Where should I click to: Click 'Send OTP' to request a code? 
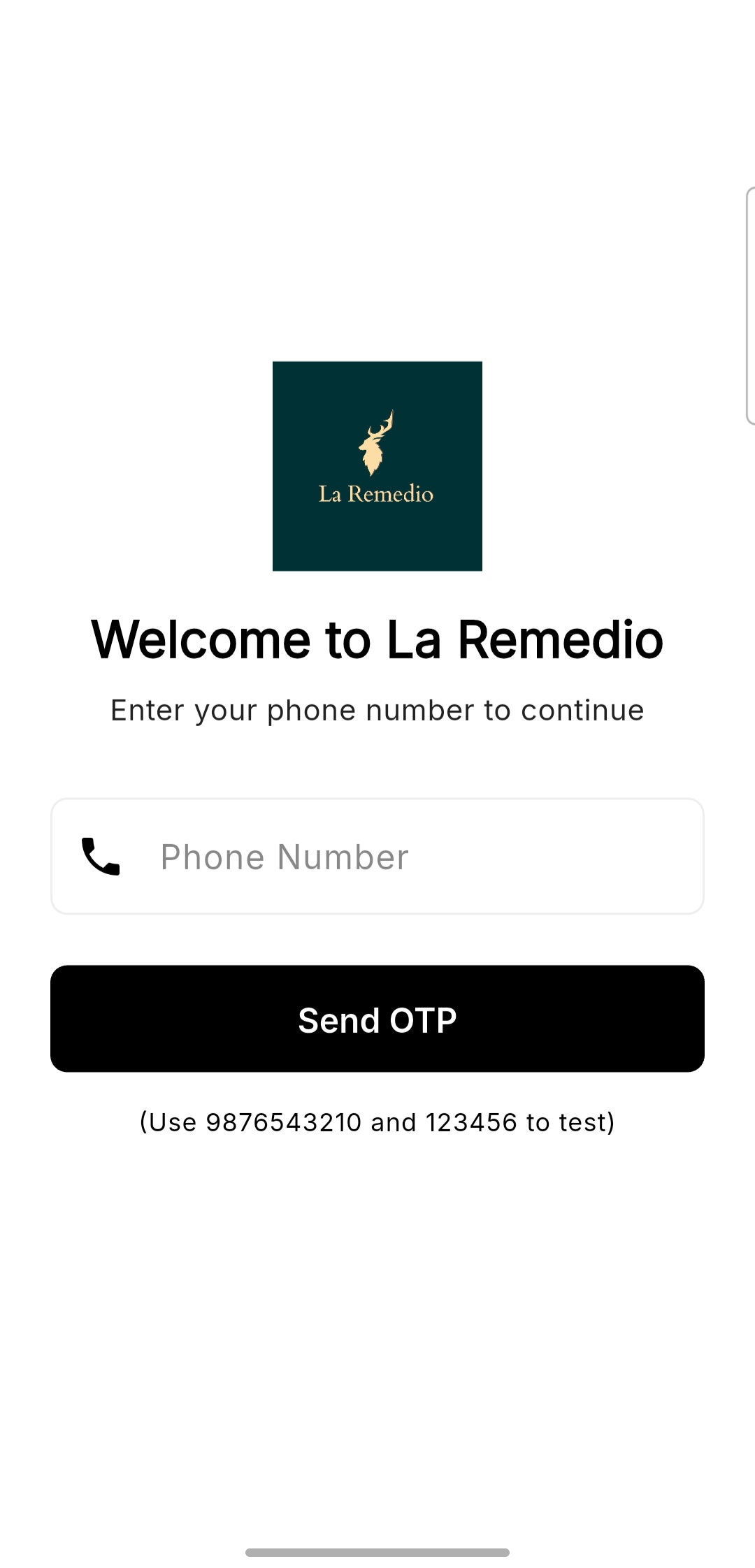(x=377, y=1019)
